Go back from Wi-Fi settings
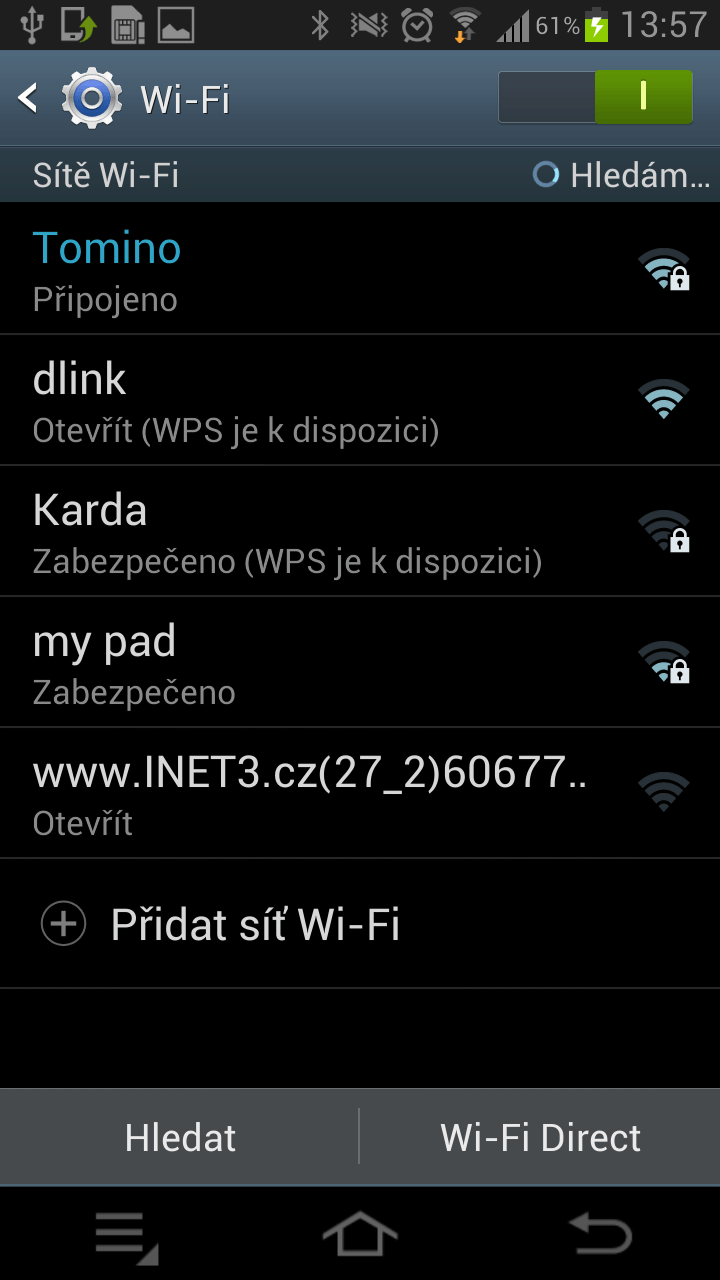 click(x=30, y=98)
